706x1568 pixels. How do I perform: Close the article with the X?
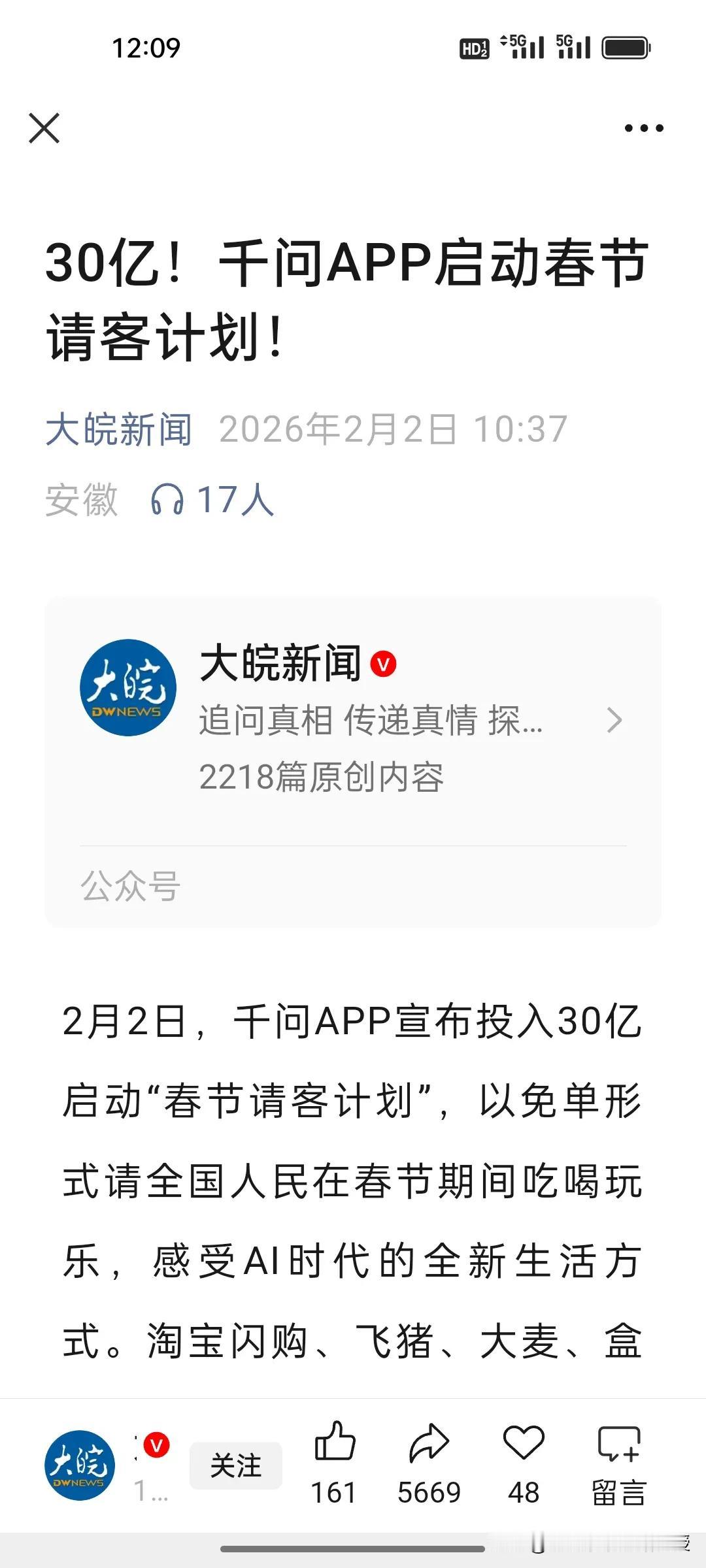point(45,128)
